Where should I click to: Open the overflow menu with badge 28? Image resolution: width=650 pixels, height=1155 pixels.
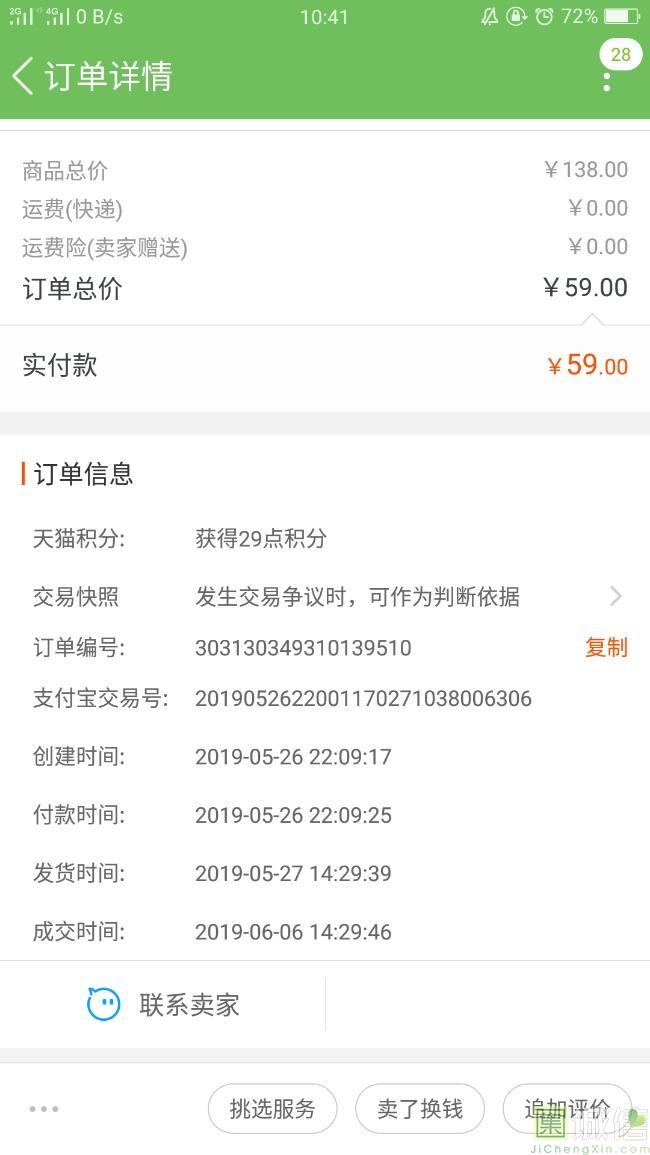point(607,80)
